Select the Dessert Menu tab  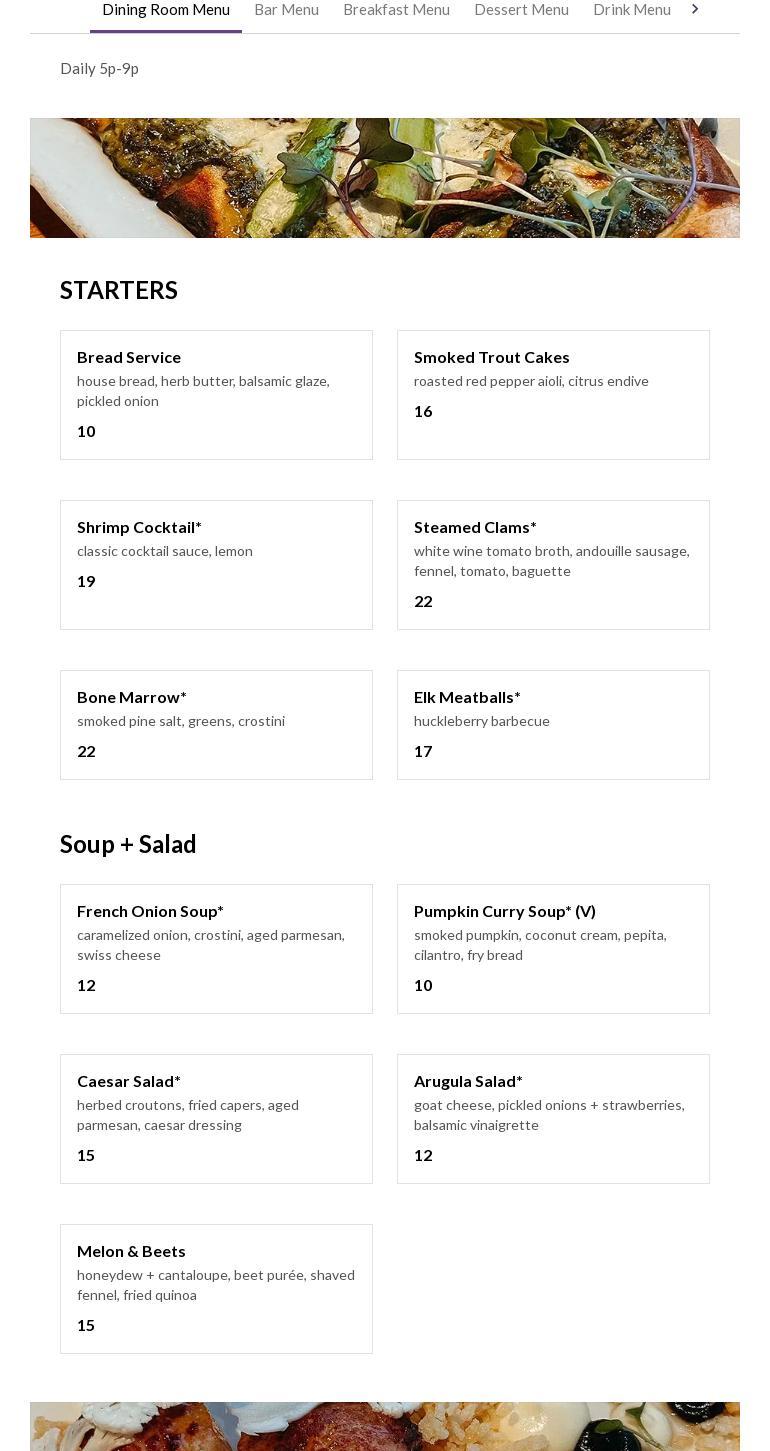pyautogui.click(x=521, y=10)
